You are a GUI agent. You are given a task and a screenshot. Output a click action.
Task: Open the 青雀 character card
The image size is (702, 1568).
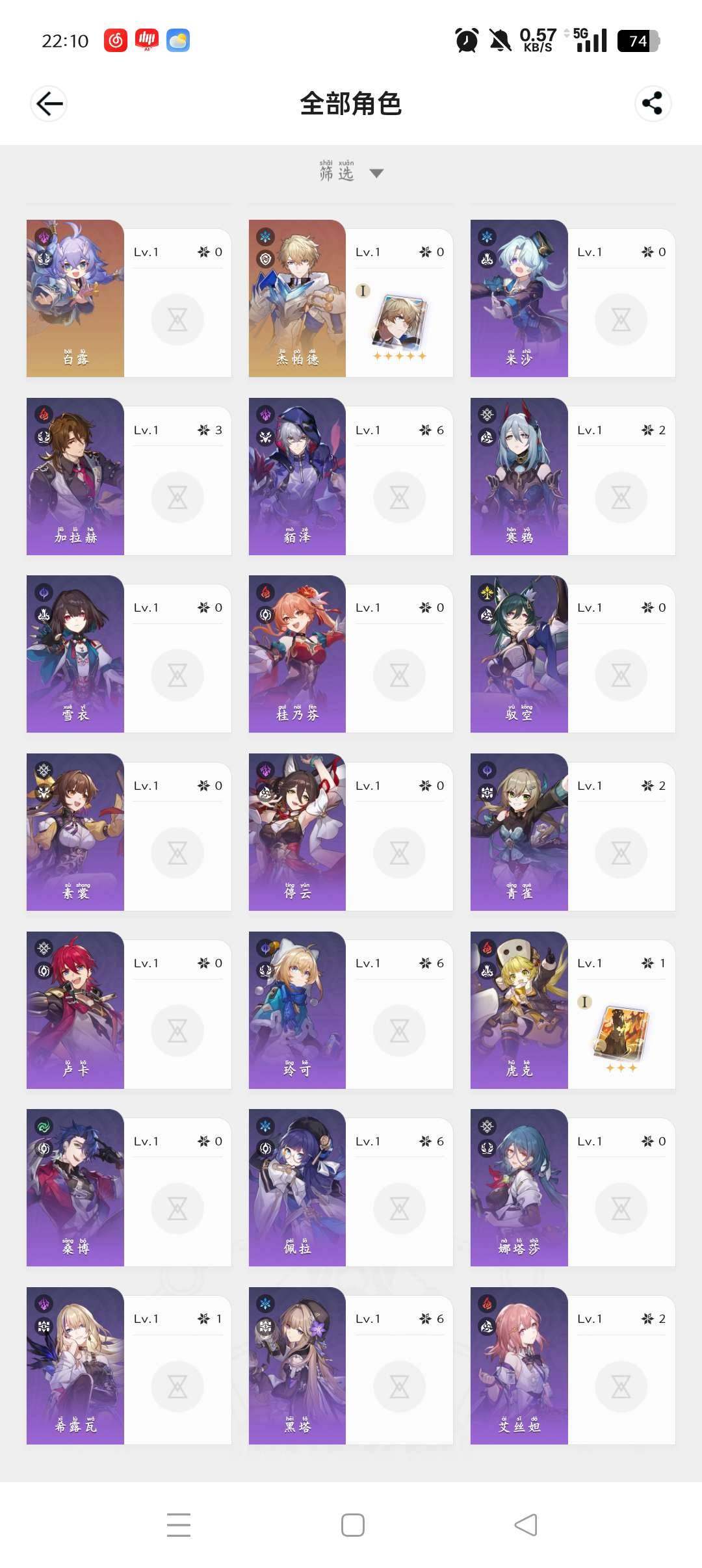tap(573, 832)
